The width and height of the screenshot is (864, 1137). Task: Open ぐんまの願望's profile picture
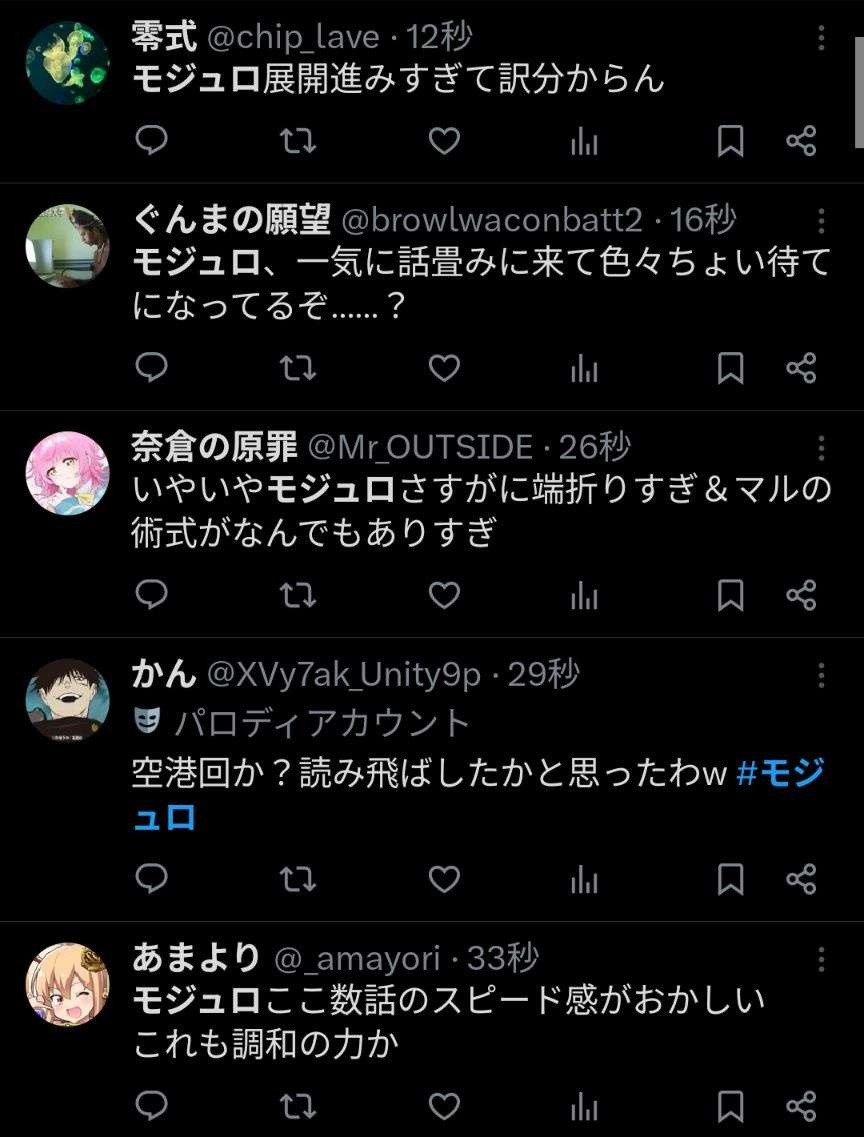pos(67,246)
